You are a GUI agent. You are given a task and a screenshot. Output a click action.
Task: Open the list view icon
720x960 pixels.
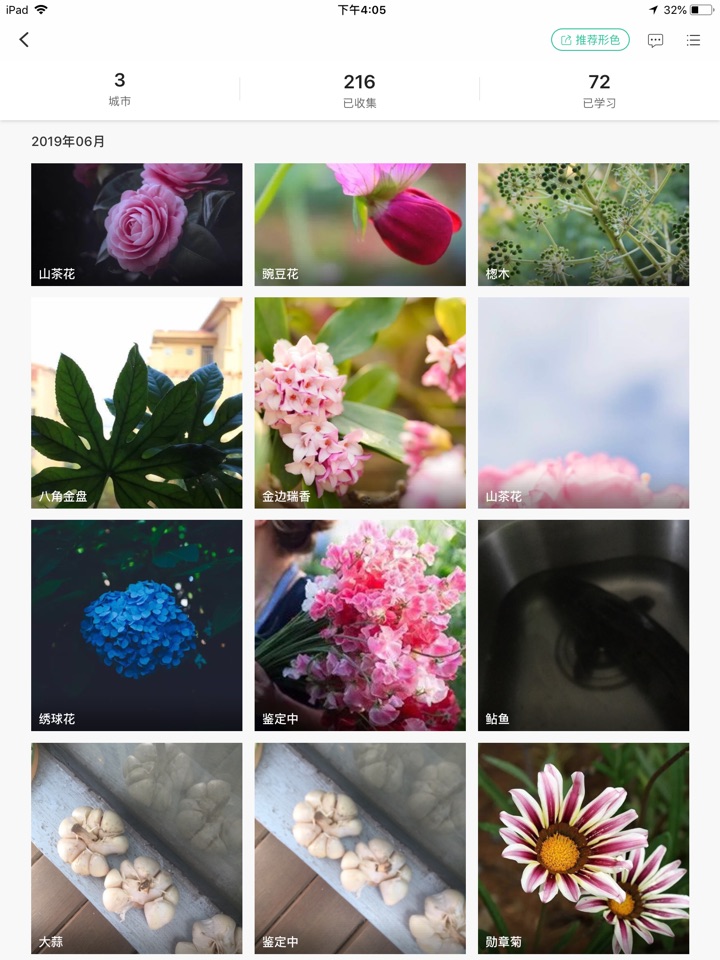pyautogui.click(x=693, y=41)
